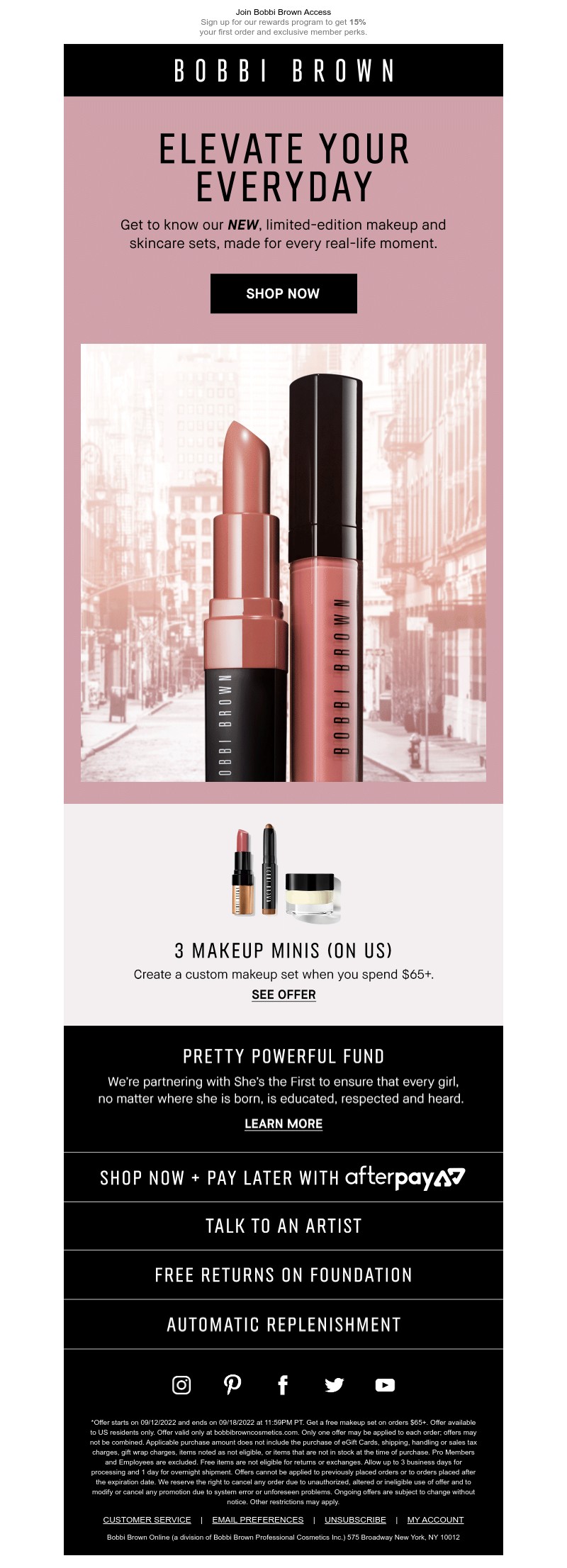Tap the SHOP NOW button
This screenshot has height=1568, width=567.
coord(283,293)
